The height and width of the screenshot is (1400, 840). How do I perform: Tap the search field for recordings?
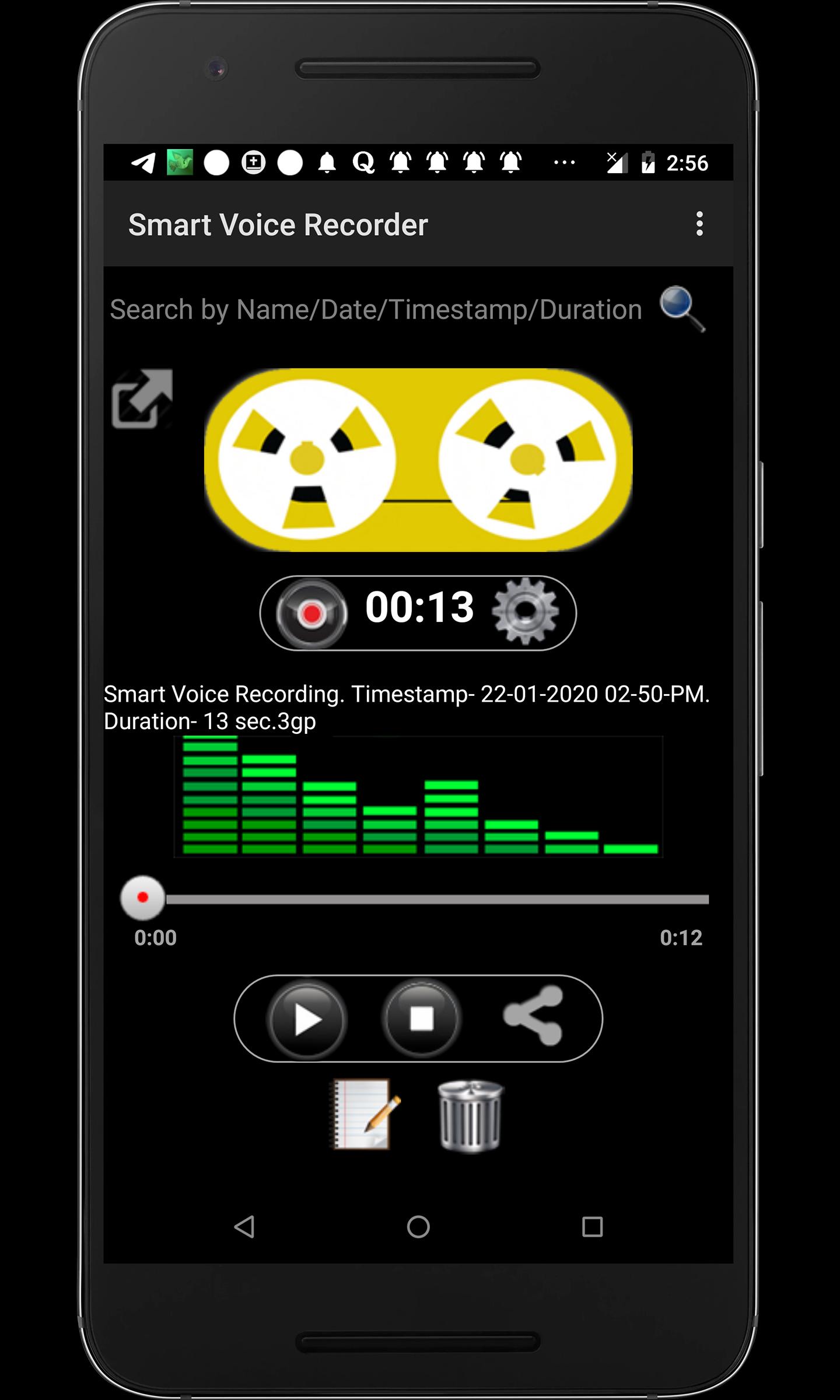(376, 310)
